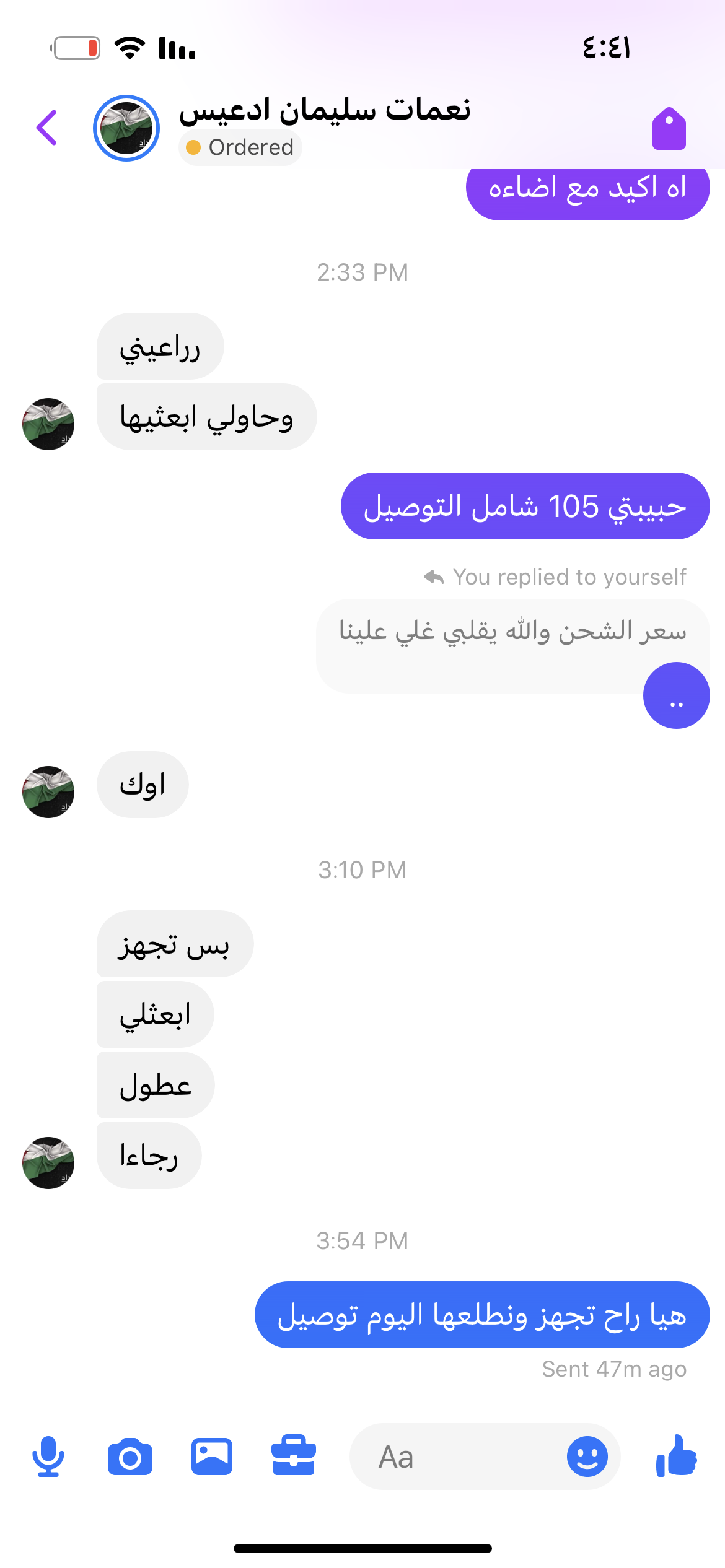Viewport: 725px width, 1568px height.
Task: Open the emoji picker smiley
Action: pos(587,1457)
